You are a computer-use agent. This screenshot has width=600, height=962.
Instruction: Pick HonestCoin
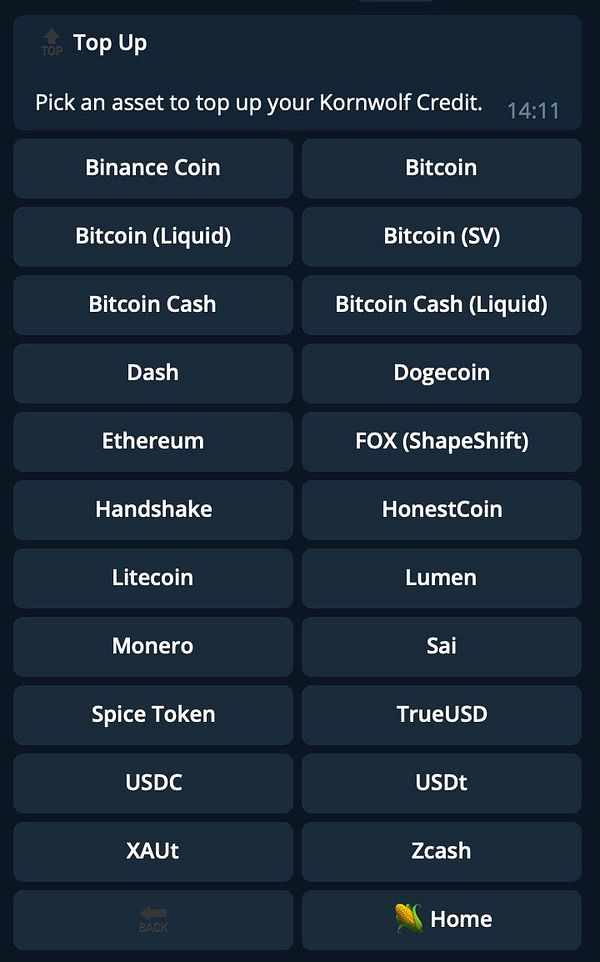coord(441,509)
